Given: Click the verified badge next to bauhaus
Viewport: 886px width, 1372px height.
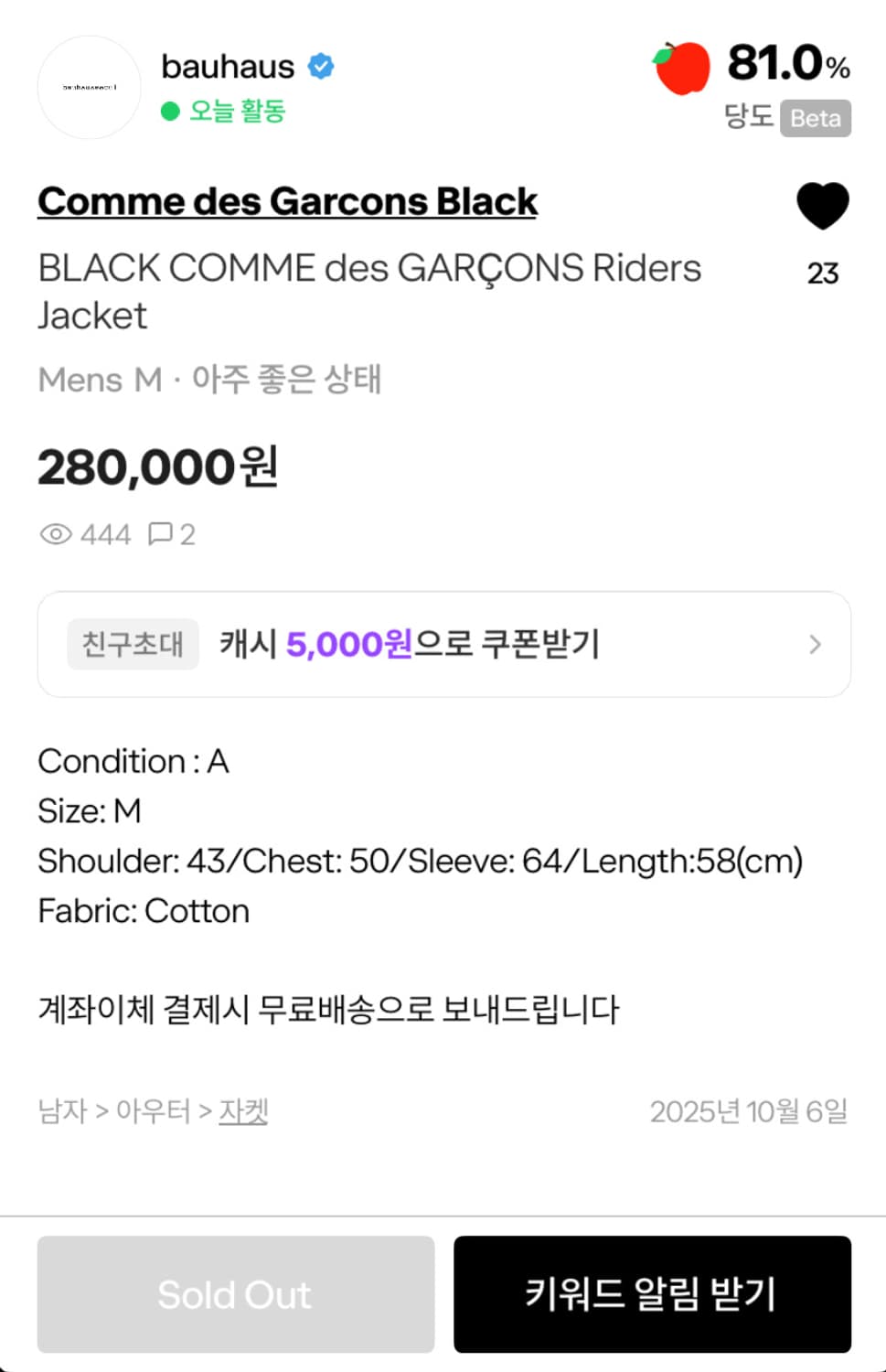Looking at the screenshot, I should click(x=320, y=64).
